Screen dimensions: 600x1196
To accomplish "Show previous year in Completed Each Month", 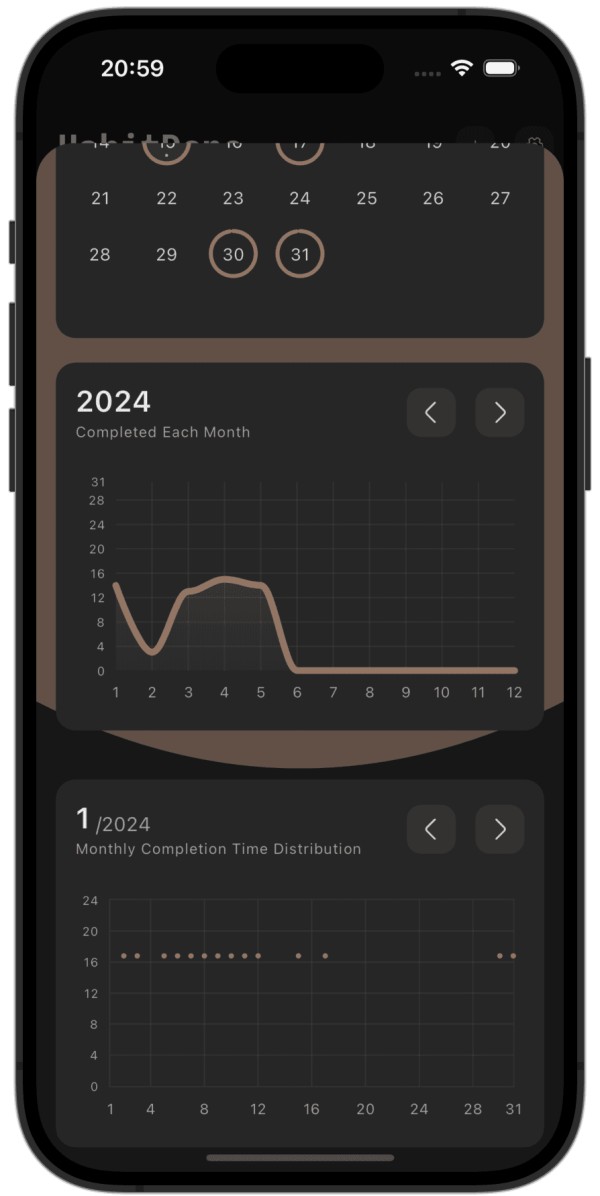I will [x=431, y=413].
